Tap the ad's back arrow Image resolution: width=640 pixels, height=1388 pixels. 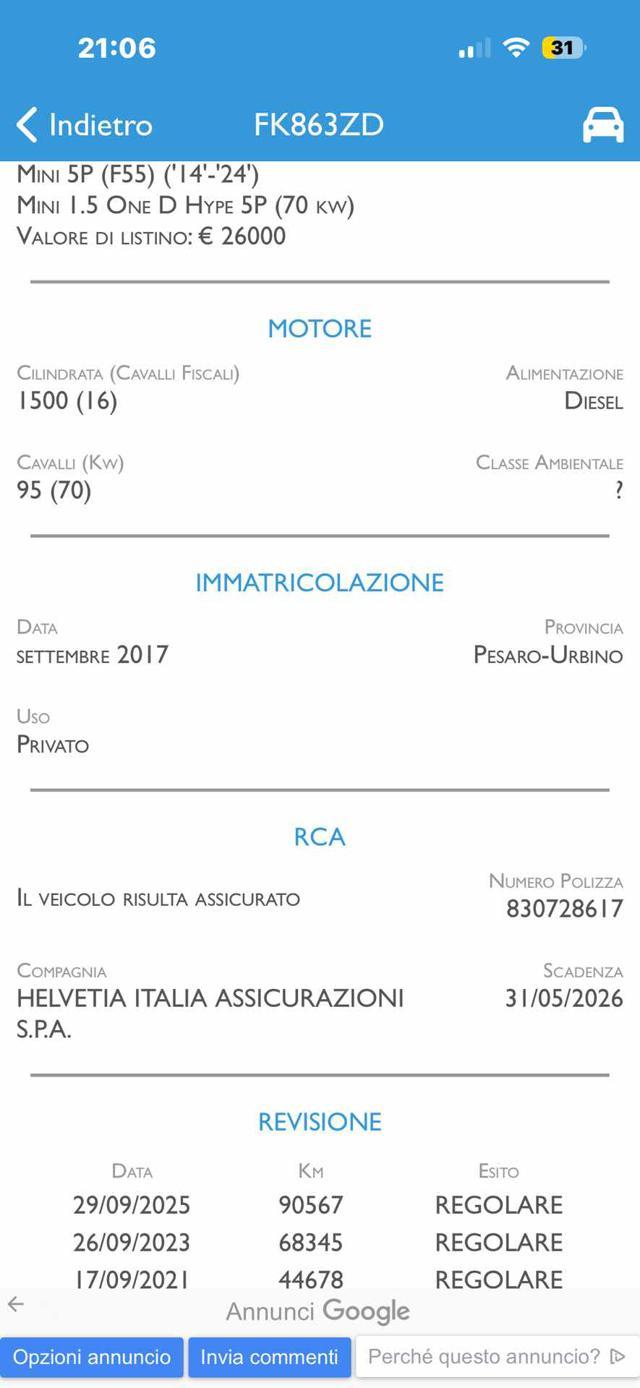coord(16,1304)
